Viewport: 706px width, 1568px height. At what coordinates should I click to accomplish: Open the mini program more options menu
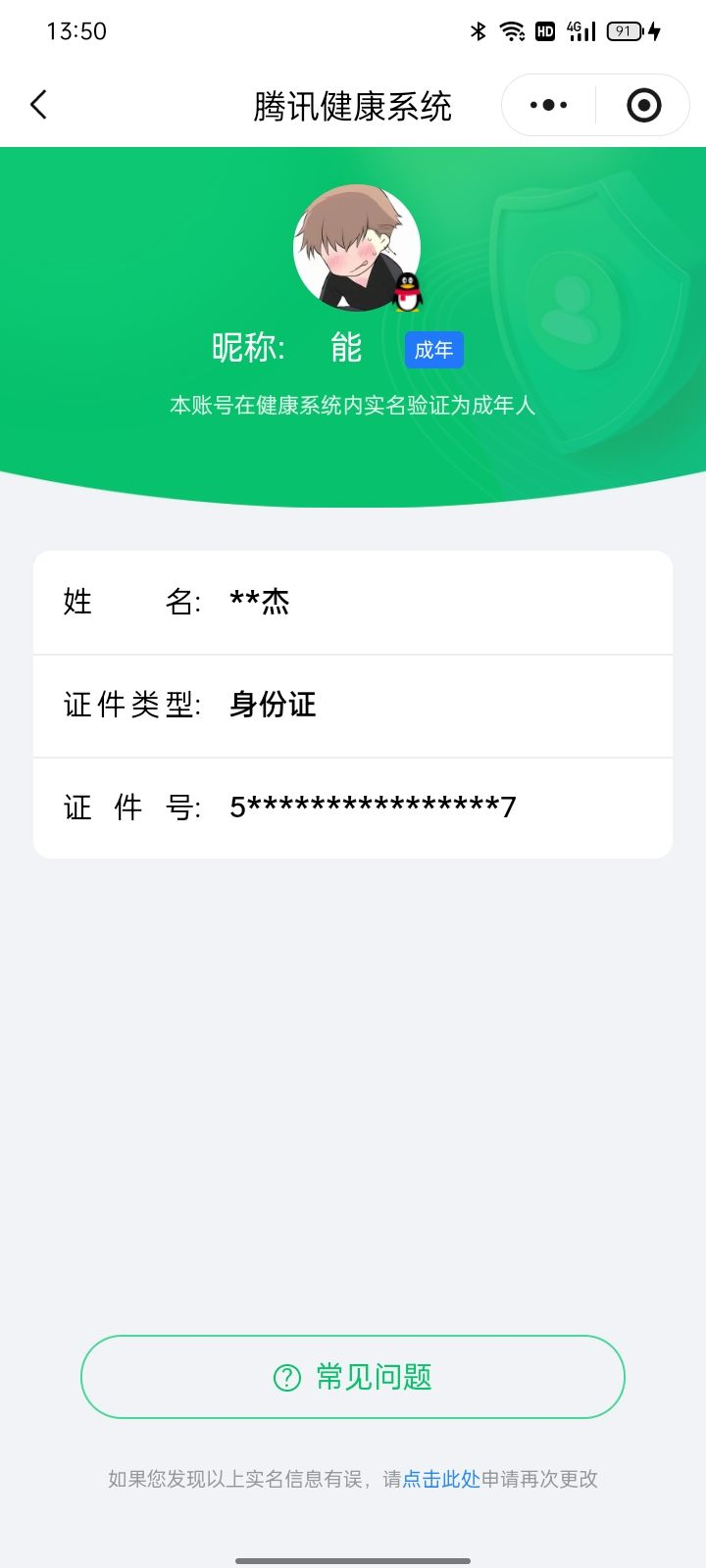tap(546, 104)
